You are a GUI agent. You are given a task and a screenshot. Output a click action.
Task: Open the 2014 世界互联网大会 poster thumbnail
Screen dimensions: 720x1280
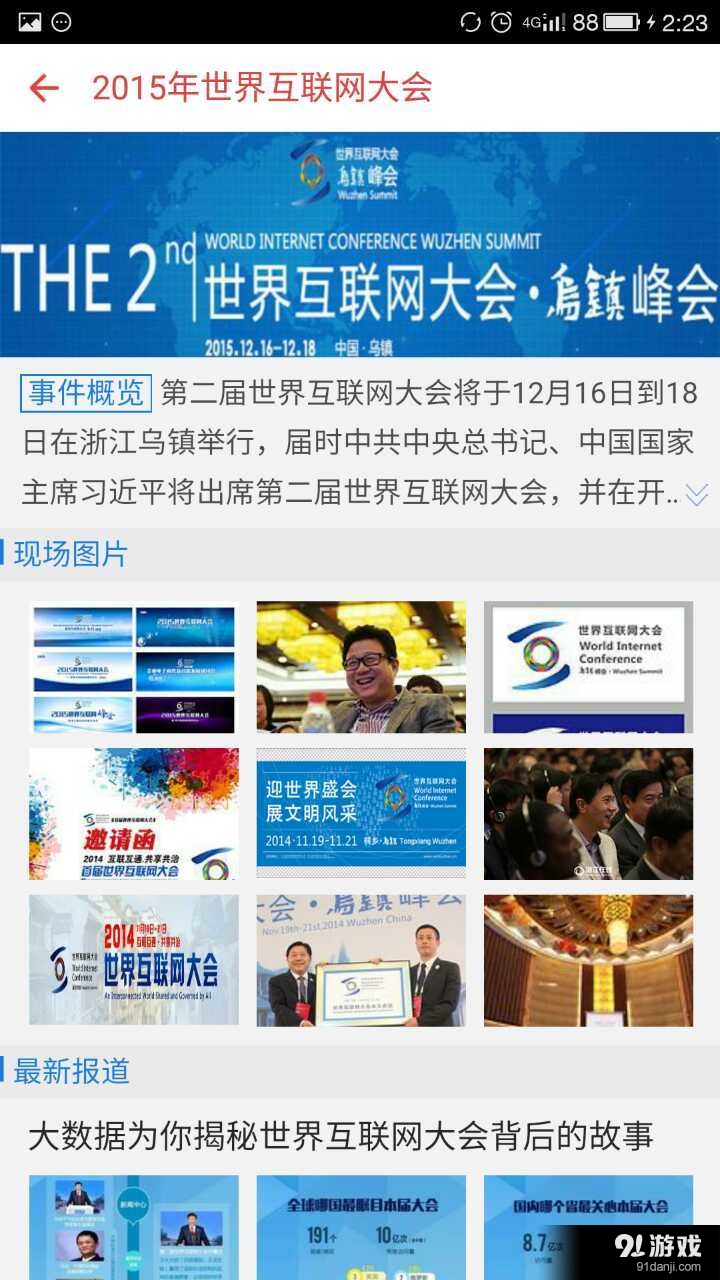(133, 959)
